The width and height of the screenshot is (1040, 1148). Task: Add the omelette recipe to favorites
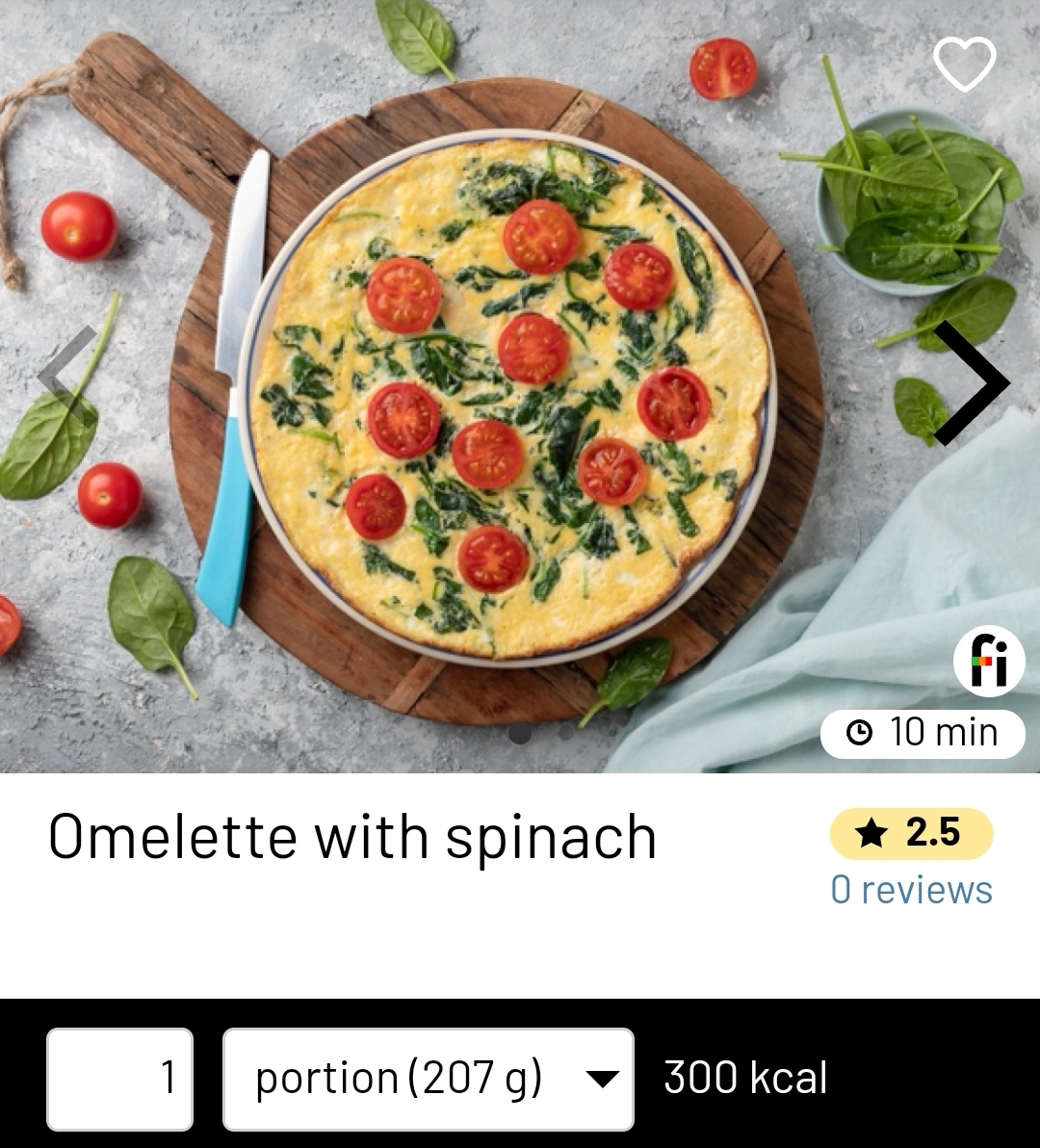click(964, 64)
